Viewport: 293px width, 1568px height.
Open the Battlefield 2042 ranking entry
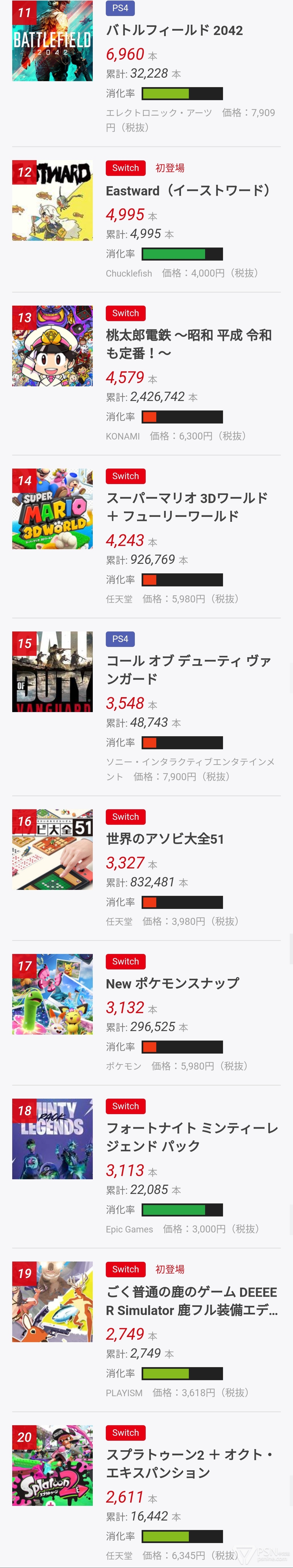pos(174,30)
